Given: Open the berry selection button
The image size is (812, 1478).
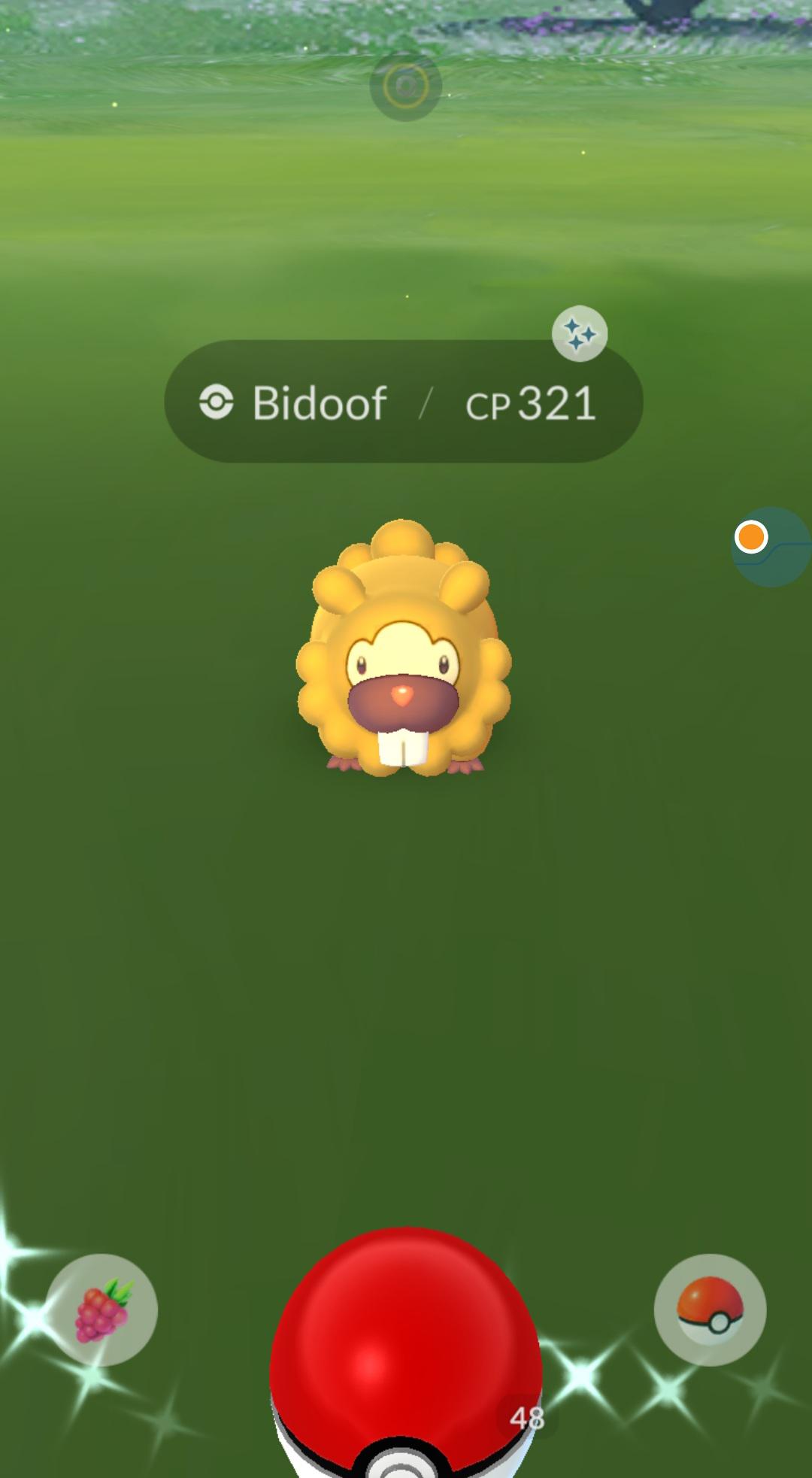Looking at the screenshot, I should [101, 1310].
